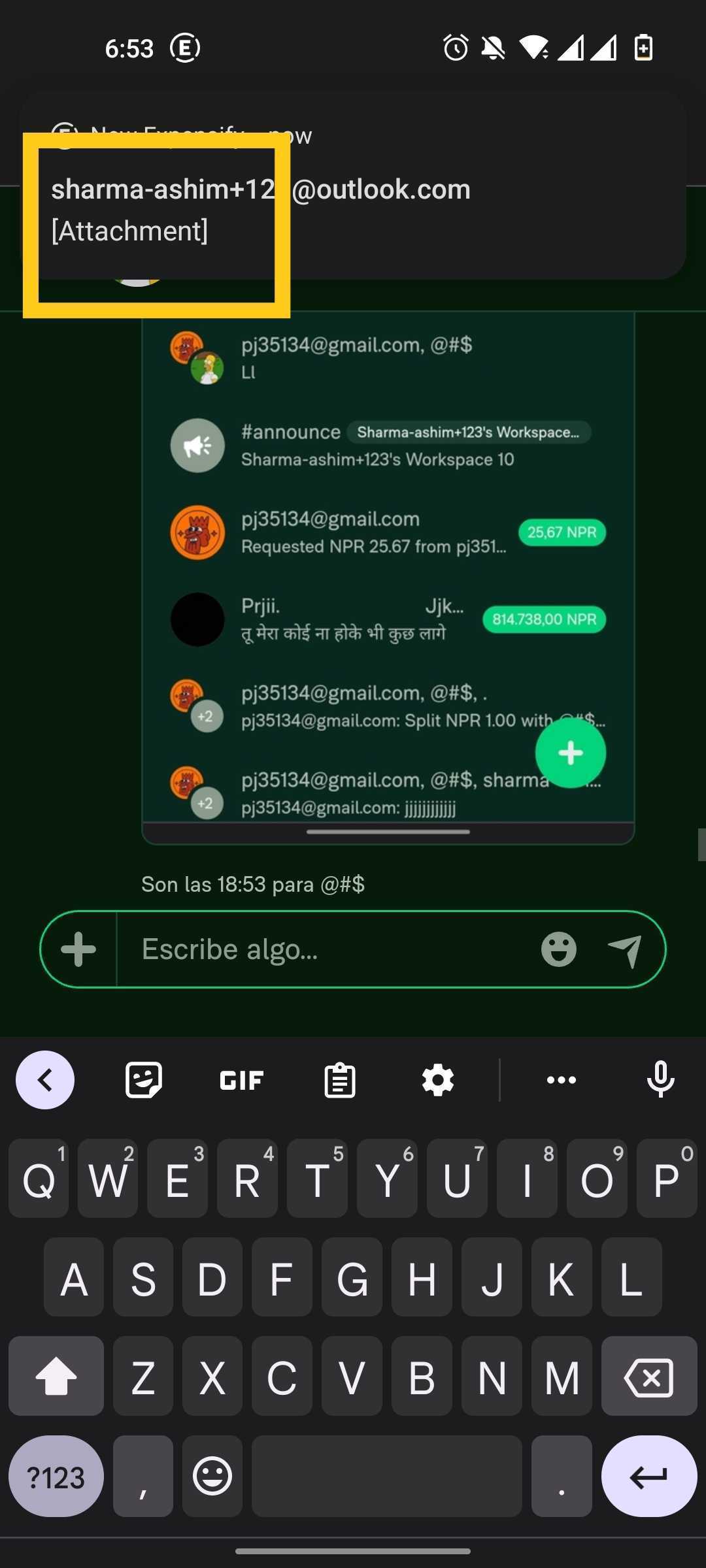
Task: Open the emoji picker in the compose bar
Action: pyautogui.click(x=559, y=949)
